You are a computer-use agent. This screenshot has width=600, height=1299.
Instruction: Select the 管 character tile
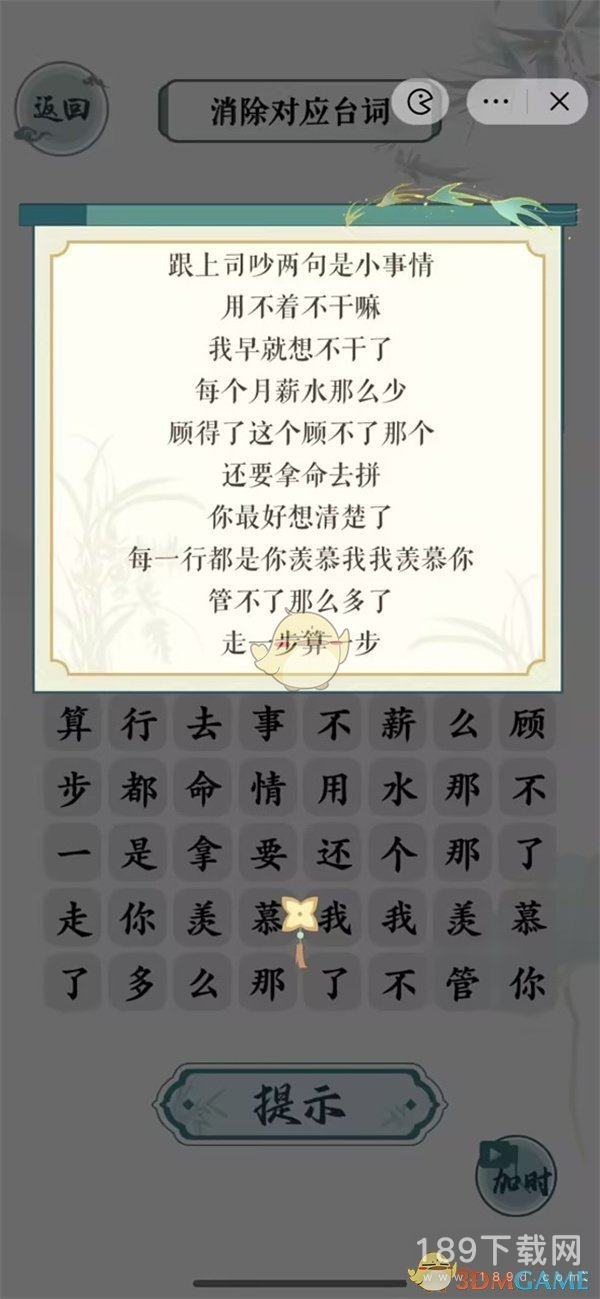point(462,985)
